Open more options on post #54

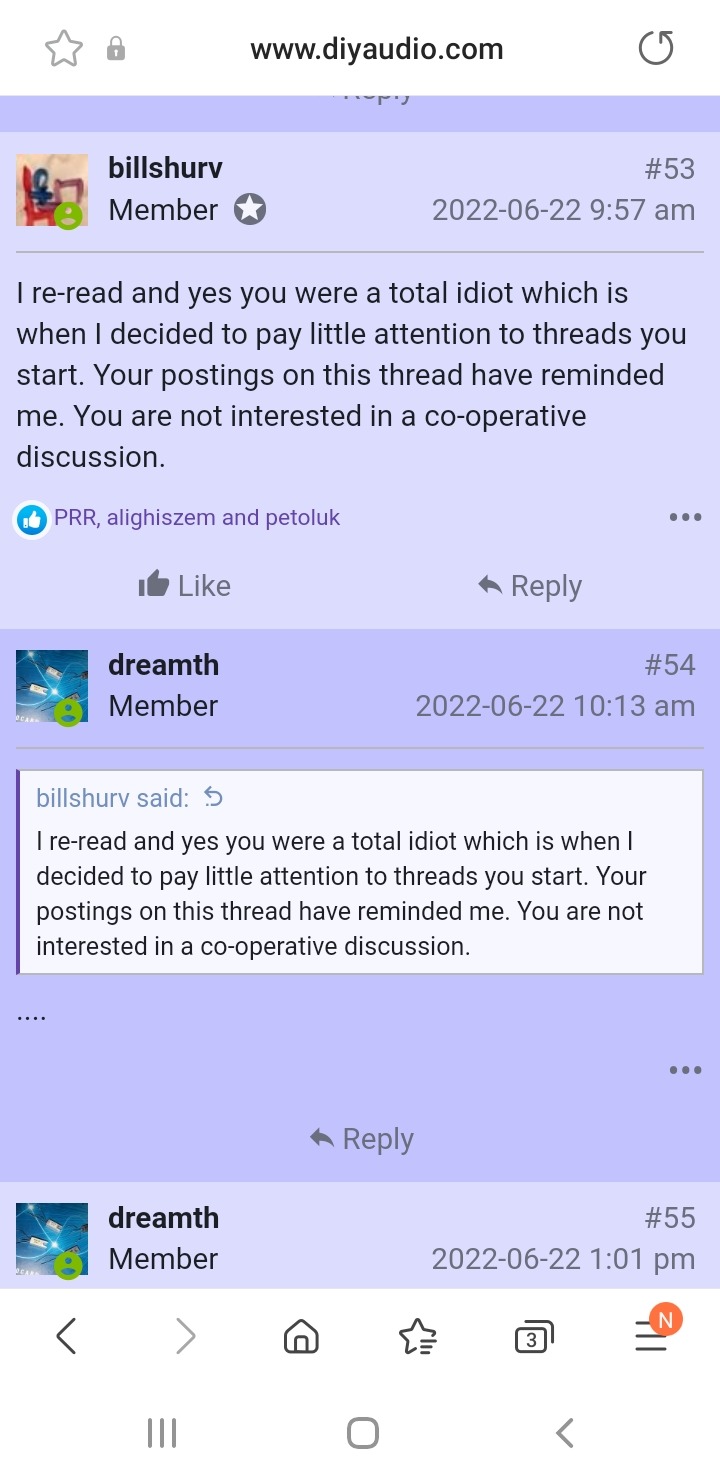point(685,1070)
